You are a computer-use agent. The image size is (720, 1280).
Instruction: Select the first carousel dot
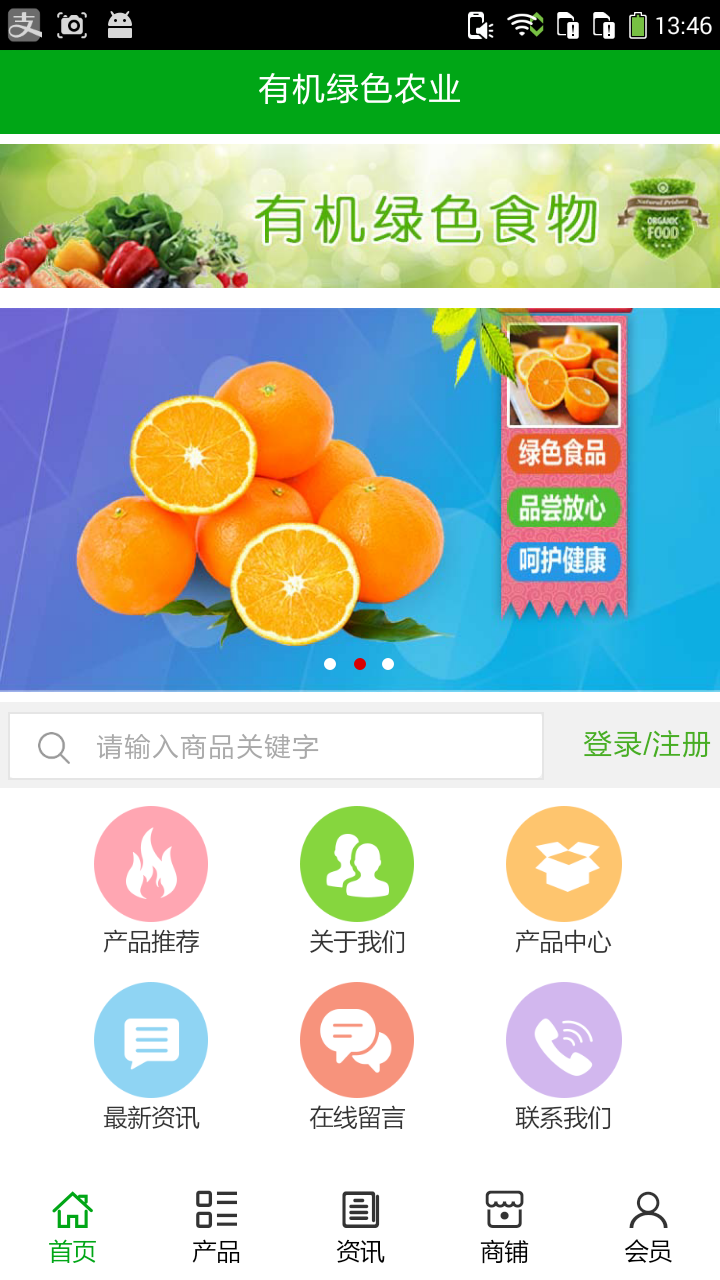tap(331, 663)
